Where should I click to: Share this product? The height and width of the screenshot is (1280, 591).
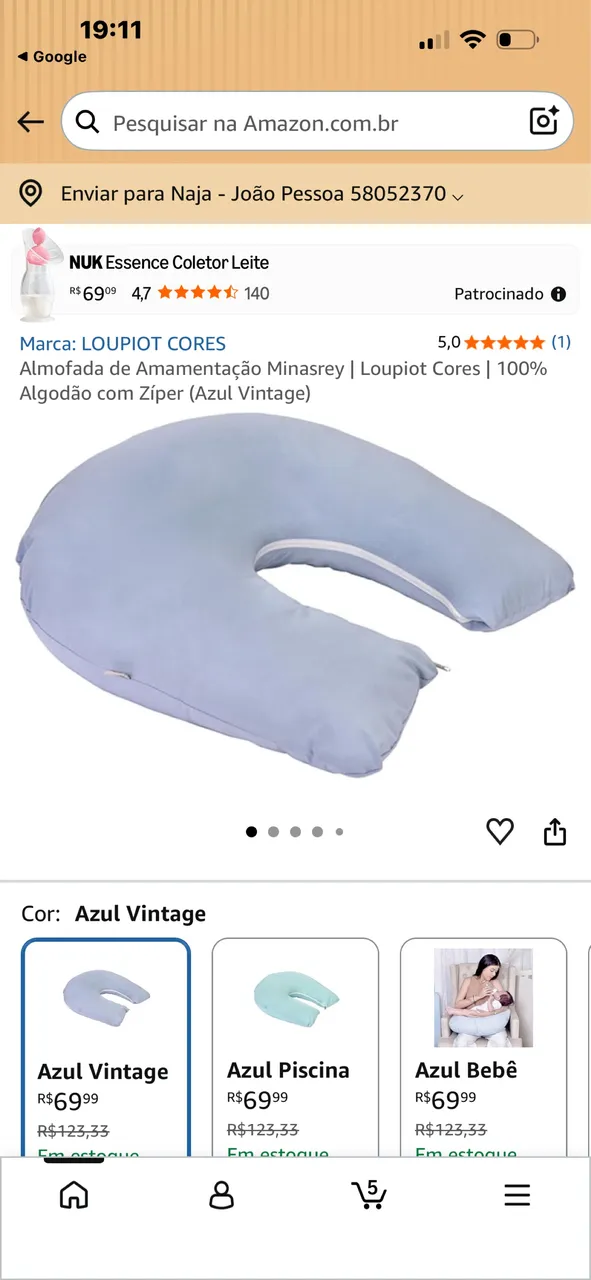[x=555, y=831]
